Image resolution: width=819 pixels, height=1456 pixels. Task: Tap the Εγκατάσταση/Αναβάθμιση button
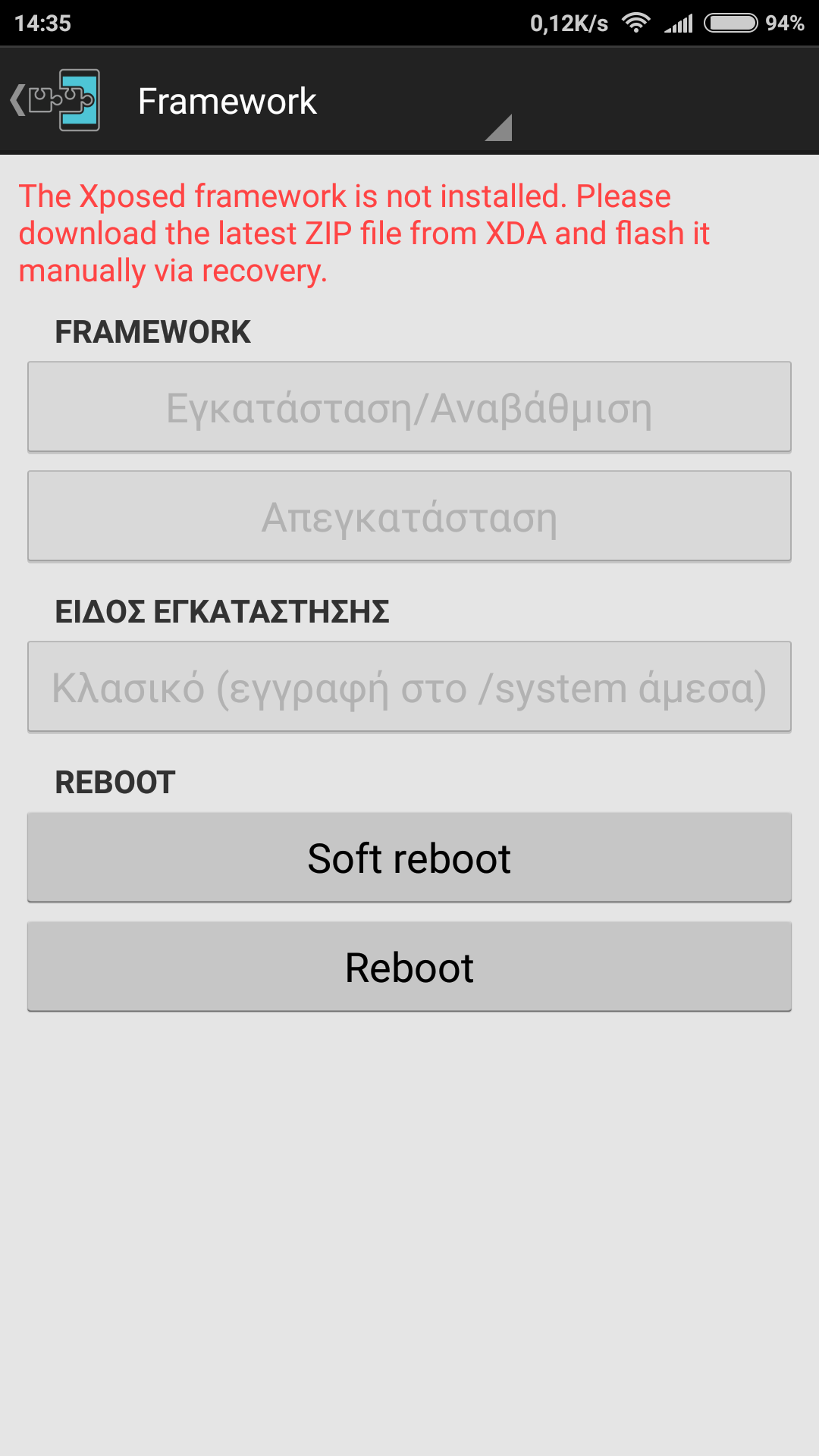tap(409, 407)
